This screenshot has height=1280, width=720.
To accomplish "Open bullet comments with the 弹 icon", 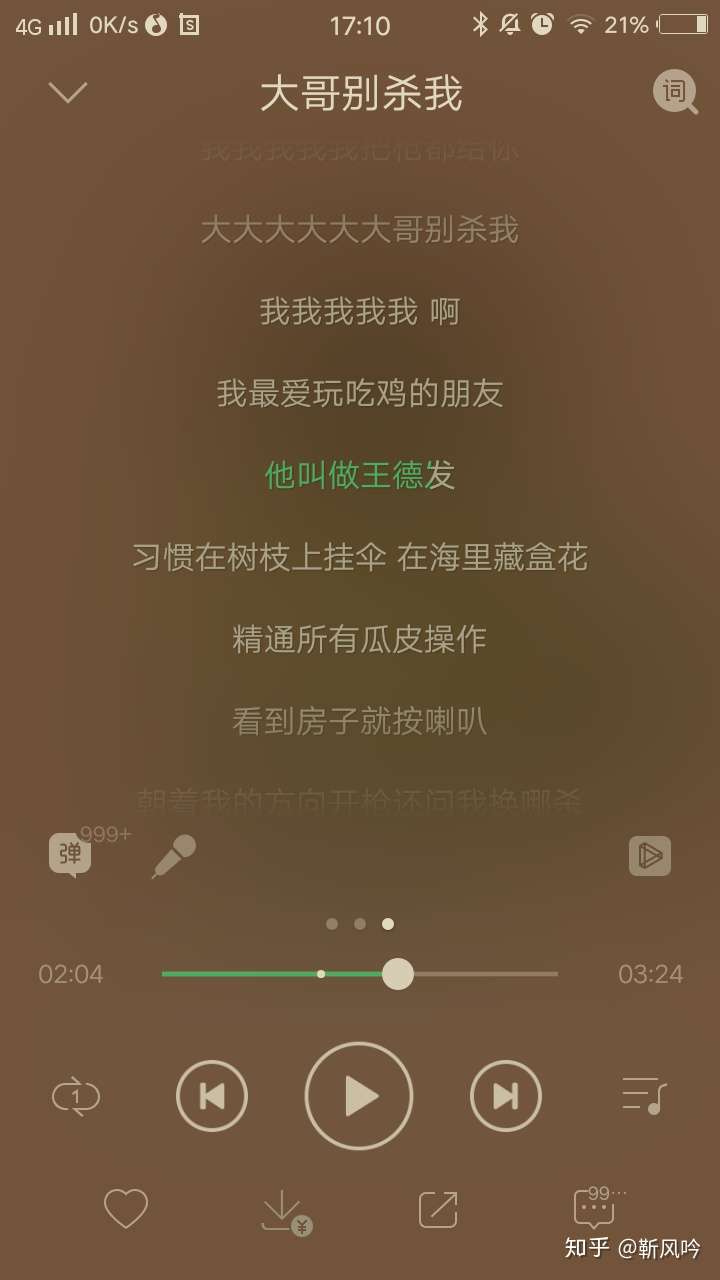I will tap(69, 853).
